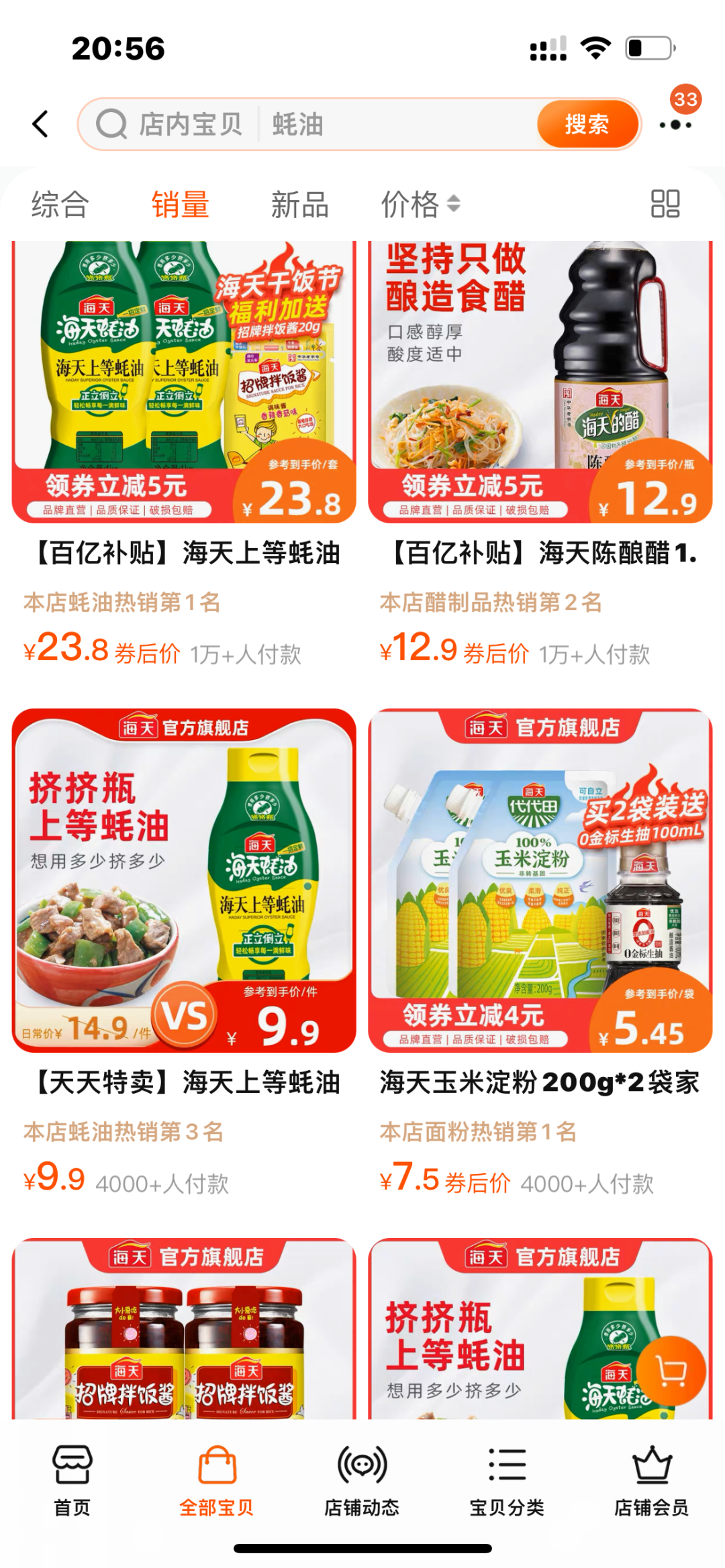
Task: Open the floating shopping cart
Action: pos(671,1371)
